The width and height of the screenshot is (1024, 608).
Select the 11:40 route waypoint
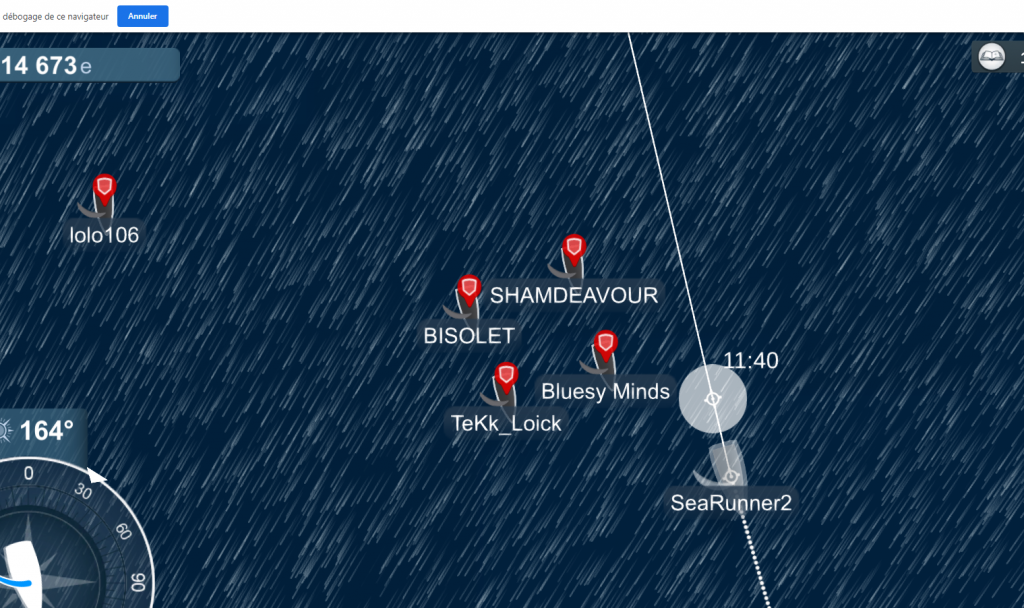[713, 398]
